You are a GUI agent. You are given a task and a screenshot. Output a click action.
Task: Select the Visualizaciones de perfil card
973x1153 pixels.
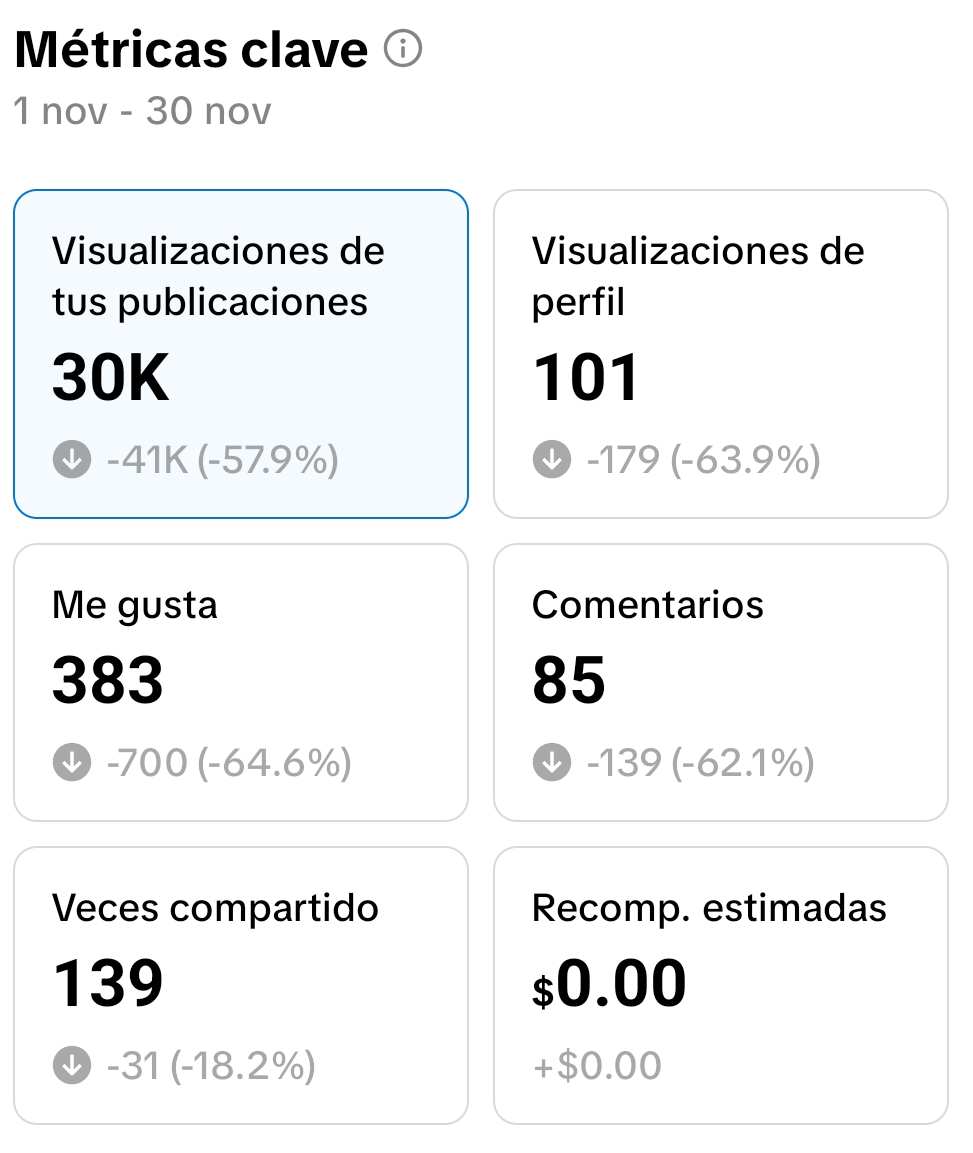point(720,354)
